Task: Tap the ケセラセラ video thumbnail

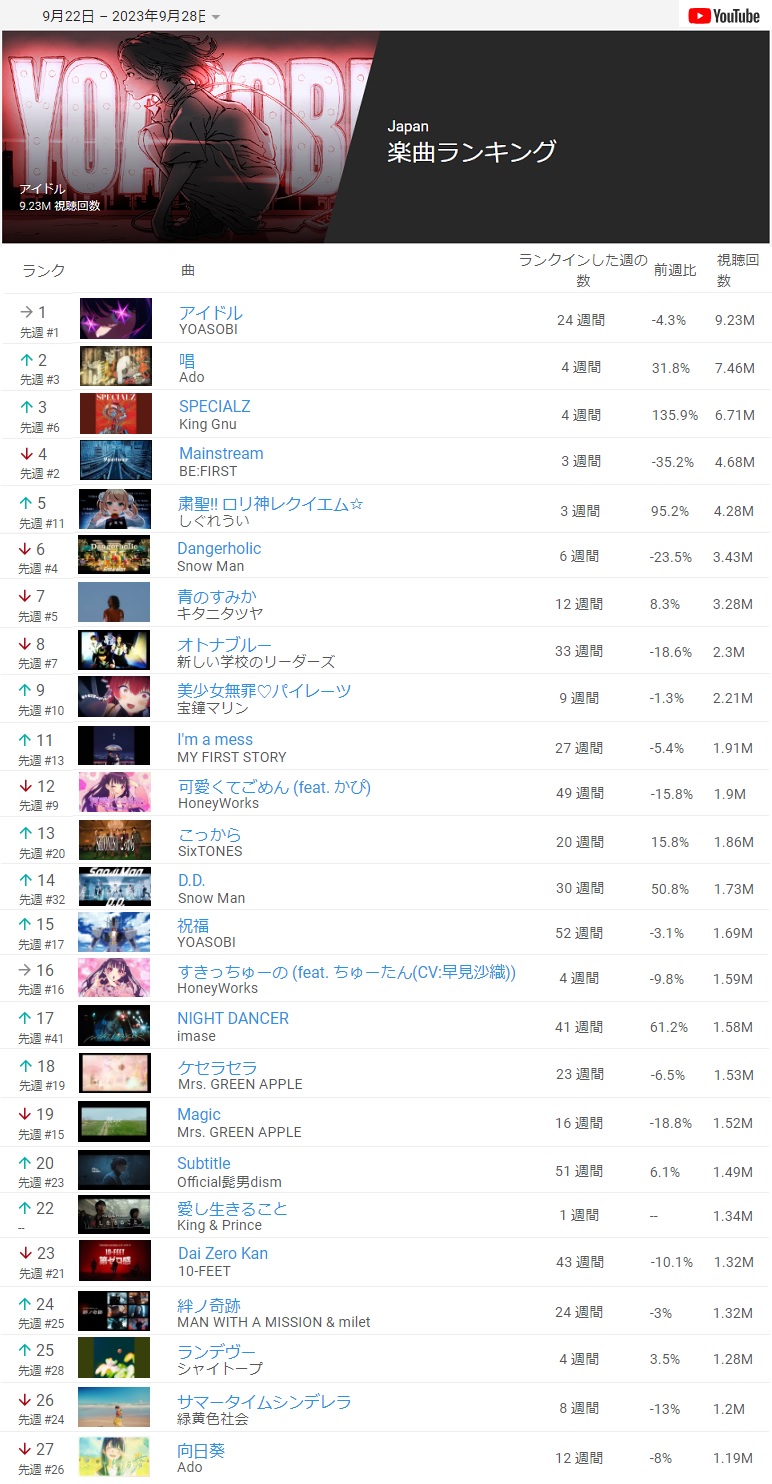Action: pos(114,1073)
